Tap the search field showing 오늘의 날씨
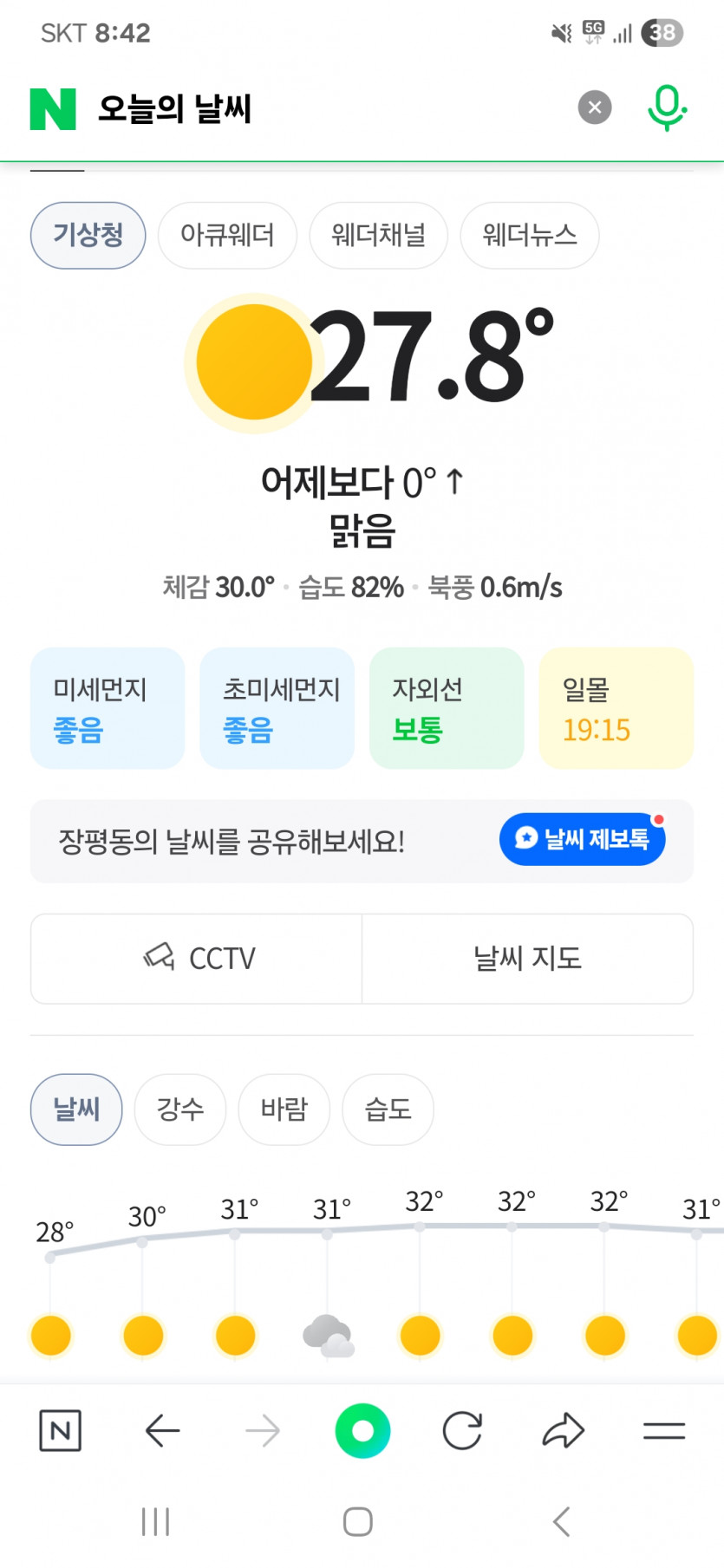Viewport: 724px width, 1568px height. [329, 109]
